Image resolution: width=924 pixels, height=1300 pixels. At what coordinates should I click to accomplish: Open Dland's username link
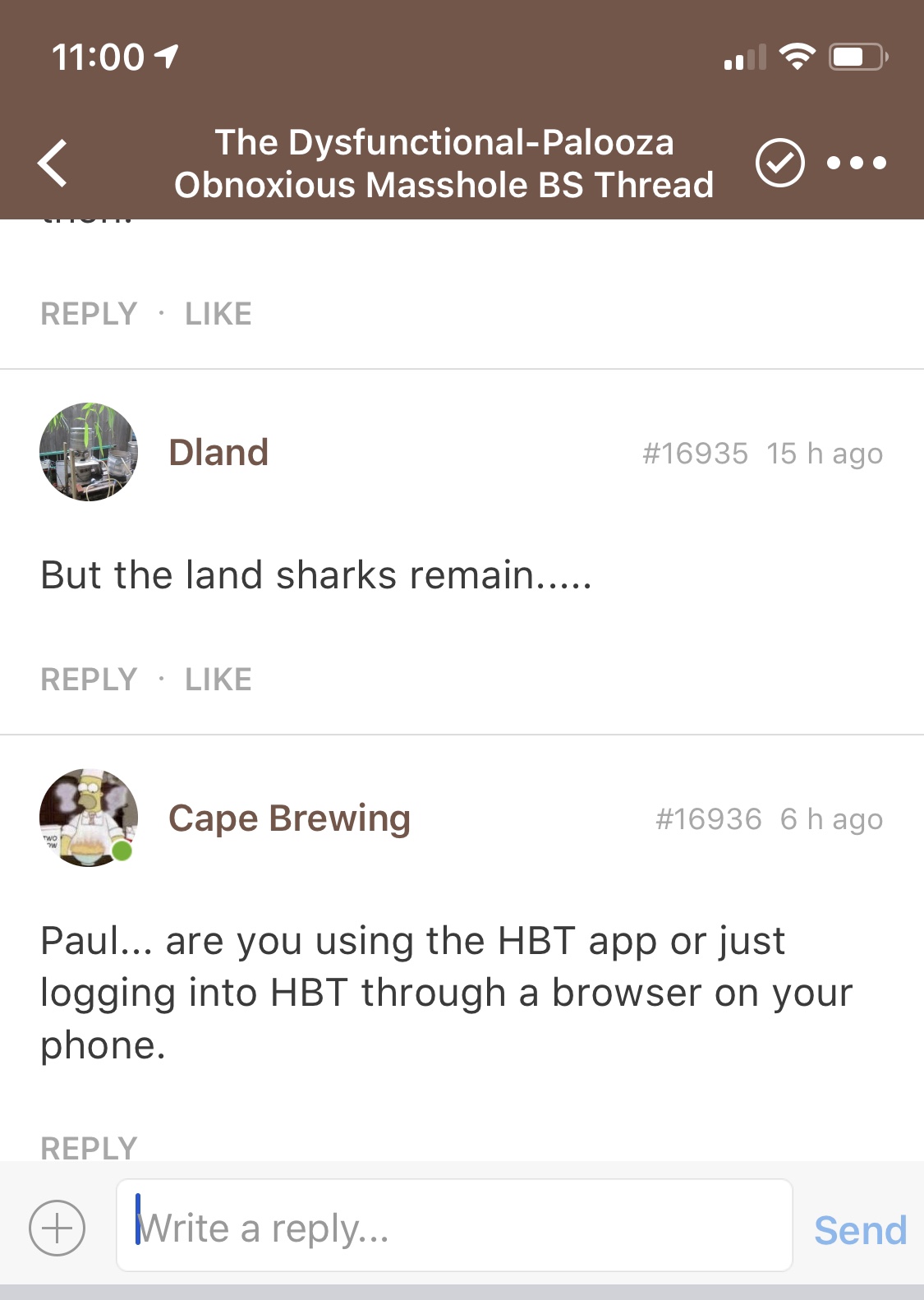218,453
